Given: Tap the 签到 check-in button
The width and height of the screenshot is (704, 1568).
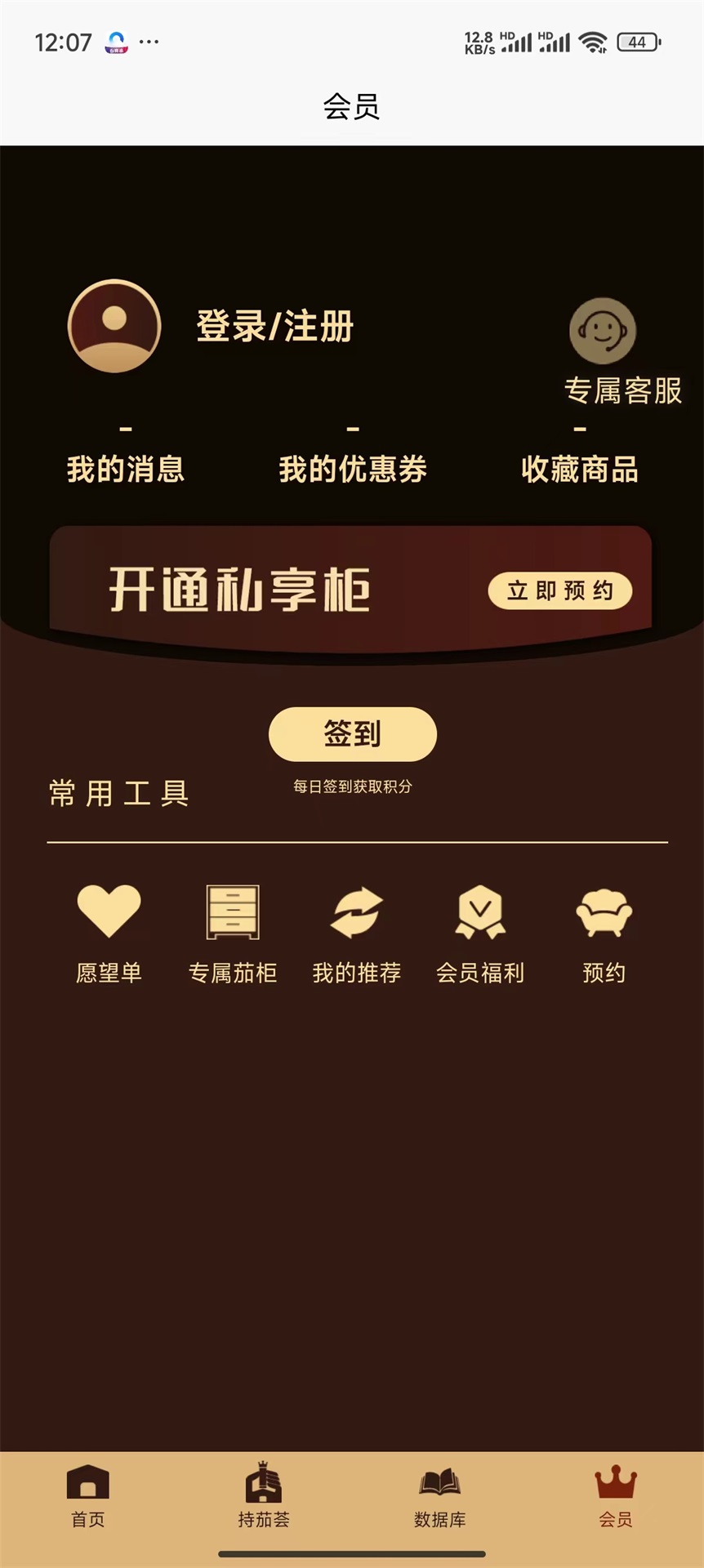Looking at the screenshot, I should tap(353, 733).
